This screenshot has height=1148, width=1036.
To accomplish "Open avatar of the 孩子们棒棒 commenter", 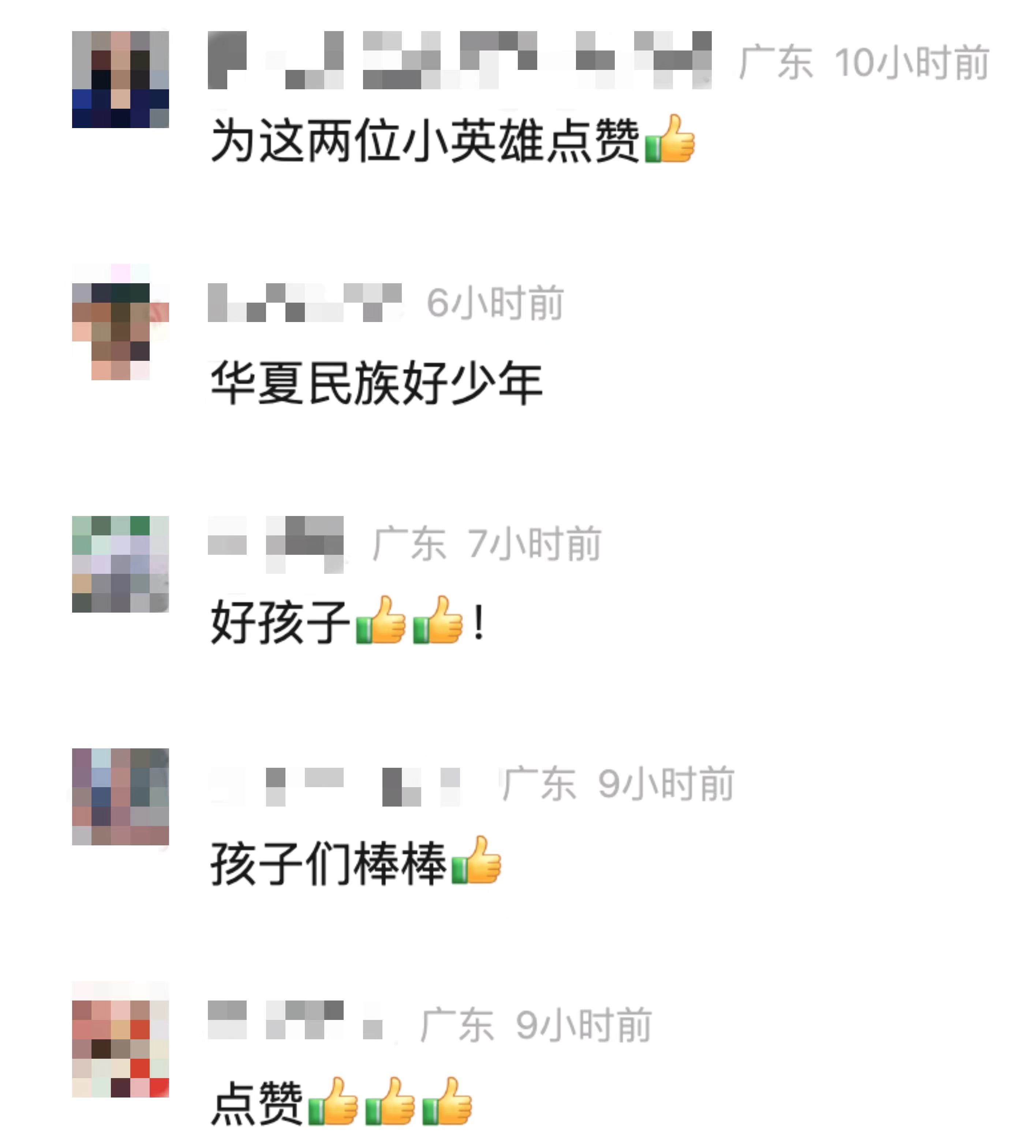I will pyautogui.click(x=120, y=796).
